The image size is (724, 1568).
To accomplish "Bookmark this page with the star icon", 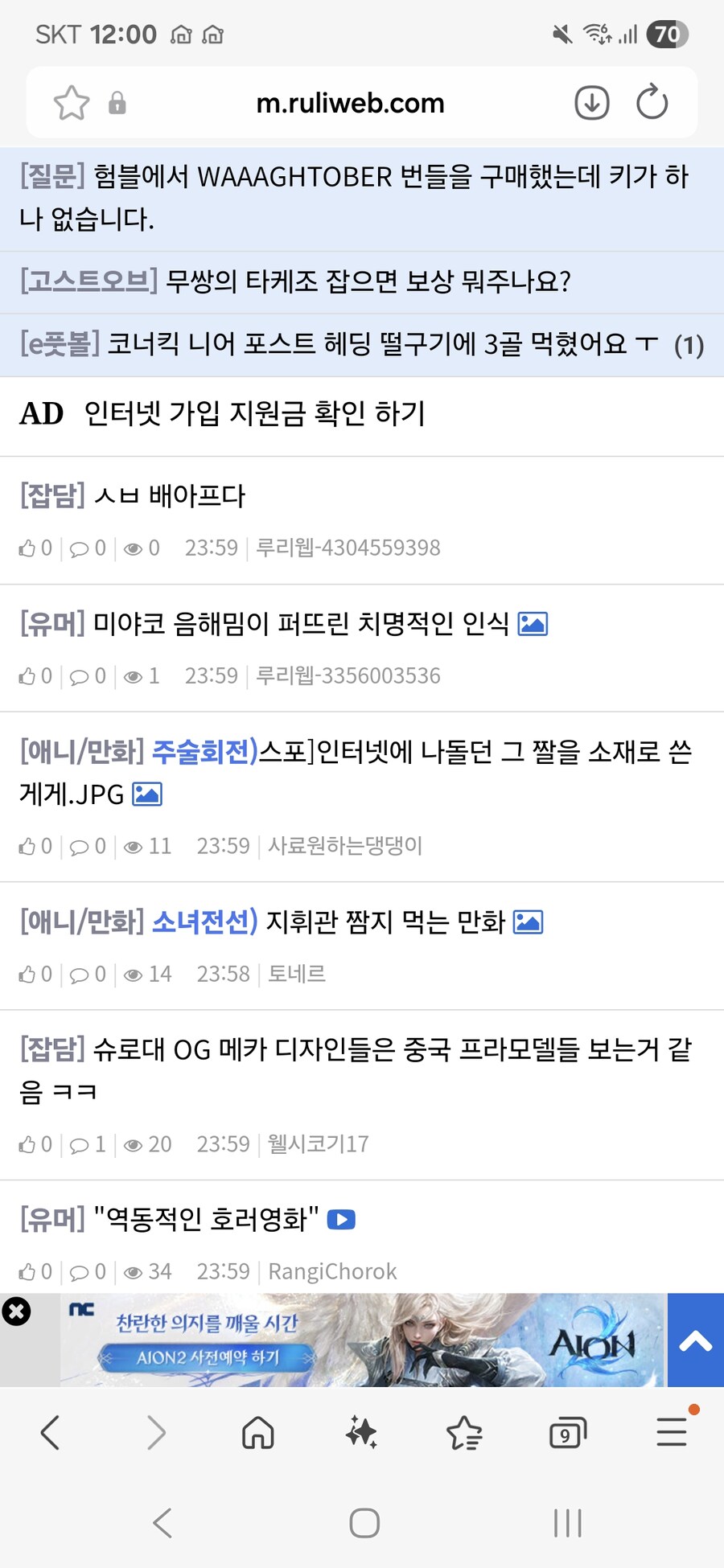I will [x=71, y=103].
